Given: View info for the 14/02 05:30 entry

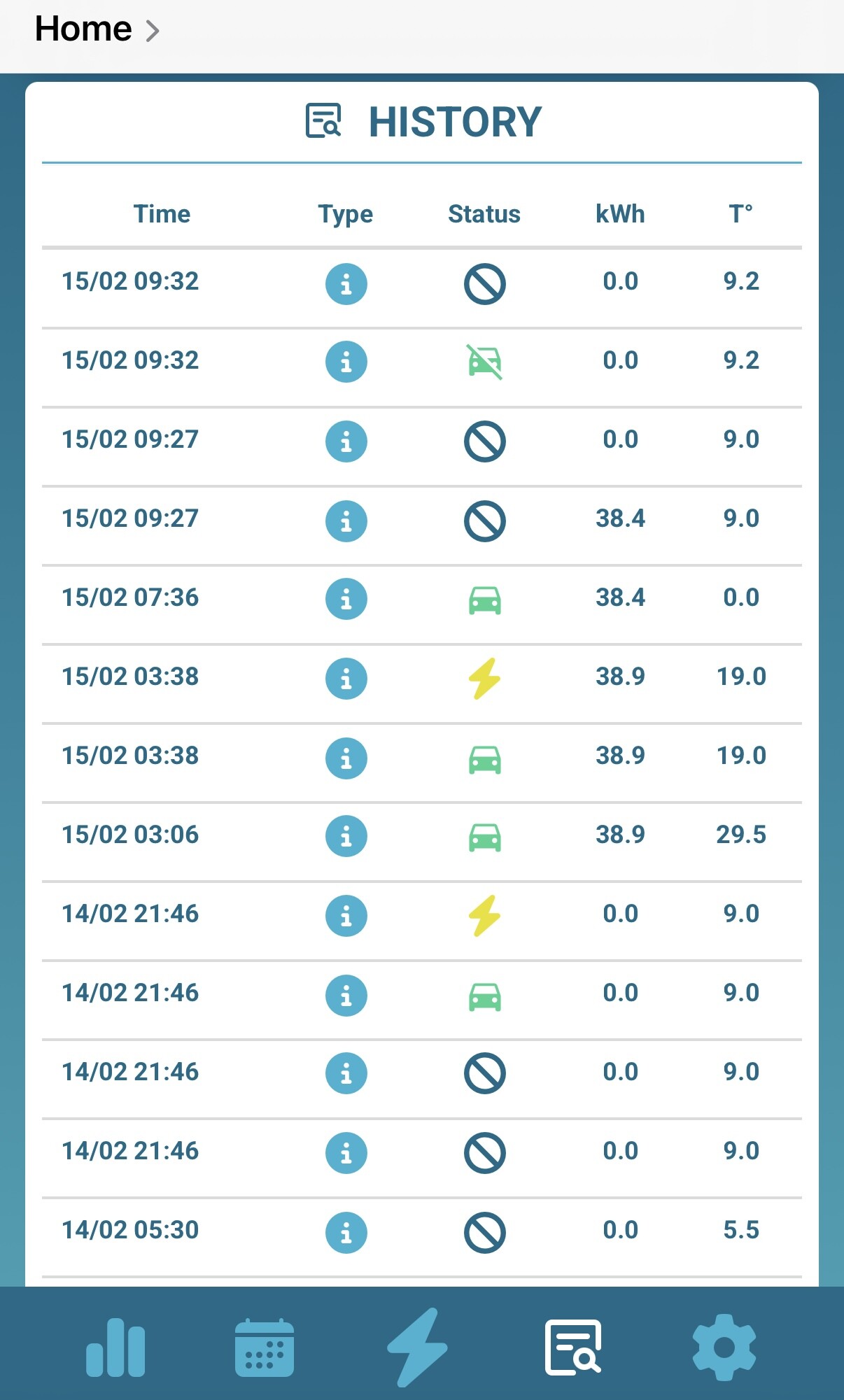Looking at the screenshot, I should coord(346,1232).
